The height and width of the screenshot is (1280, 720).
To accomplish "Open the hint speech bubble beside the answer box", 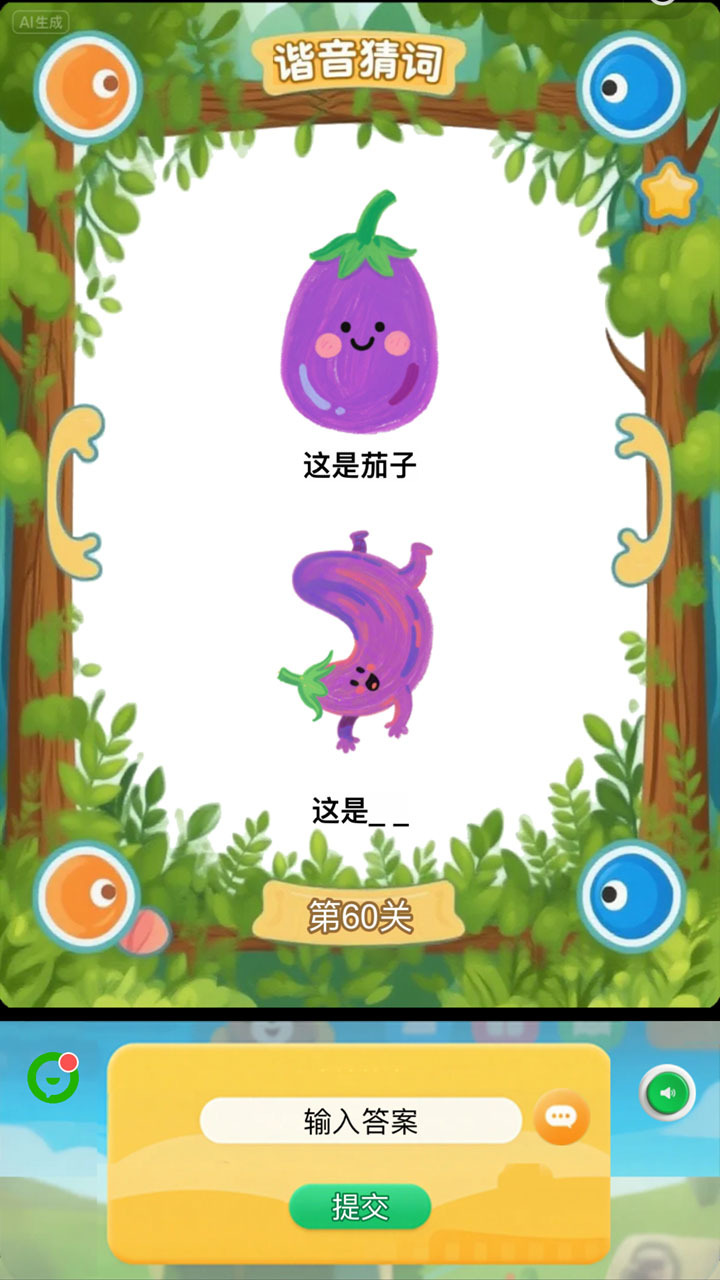I will click(564, 1119).
